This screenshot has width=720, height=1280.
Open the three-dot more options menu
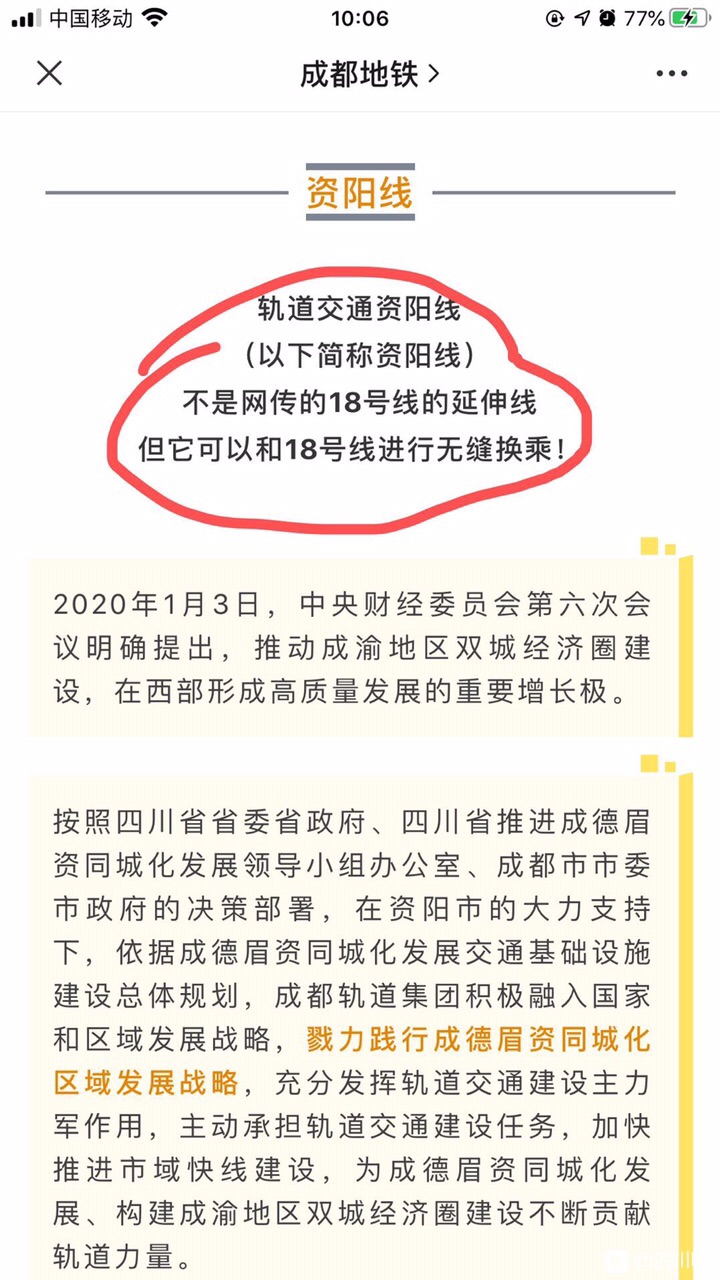tap(672, 74)
